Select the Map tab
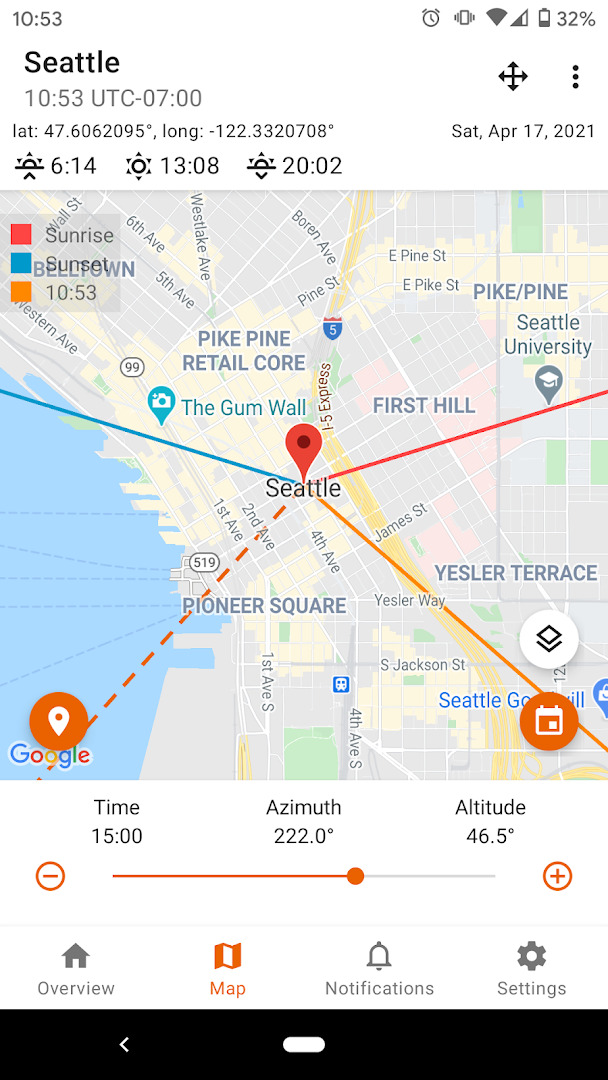The height and width of the screenshot is (1080, 608). 228,970
